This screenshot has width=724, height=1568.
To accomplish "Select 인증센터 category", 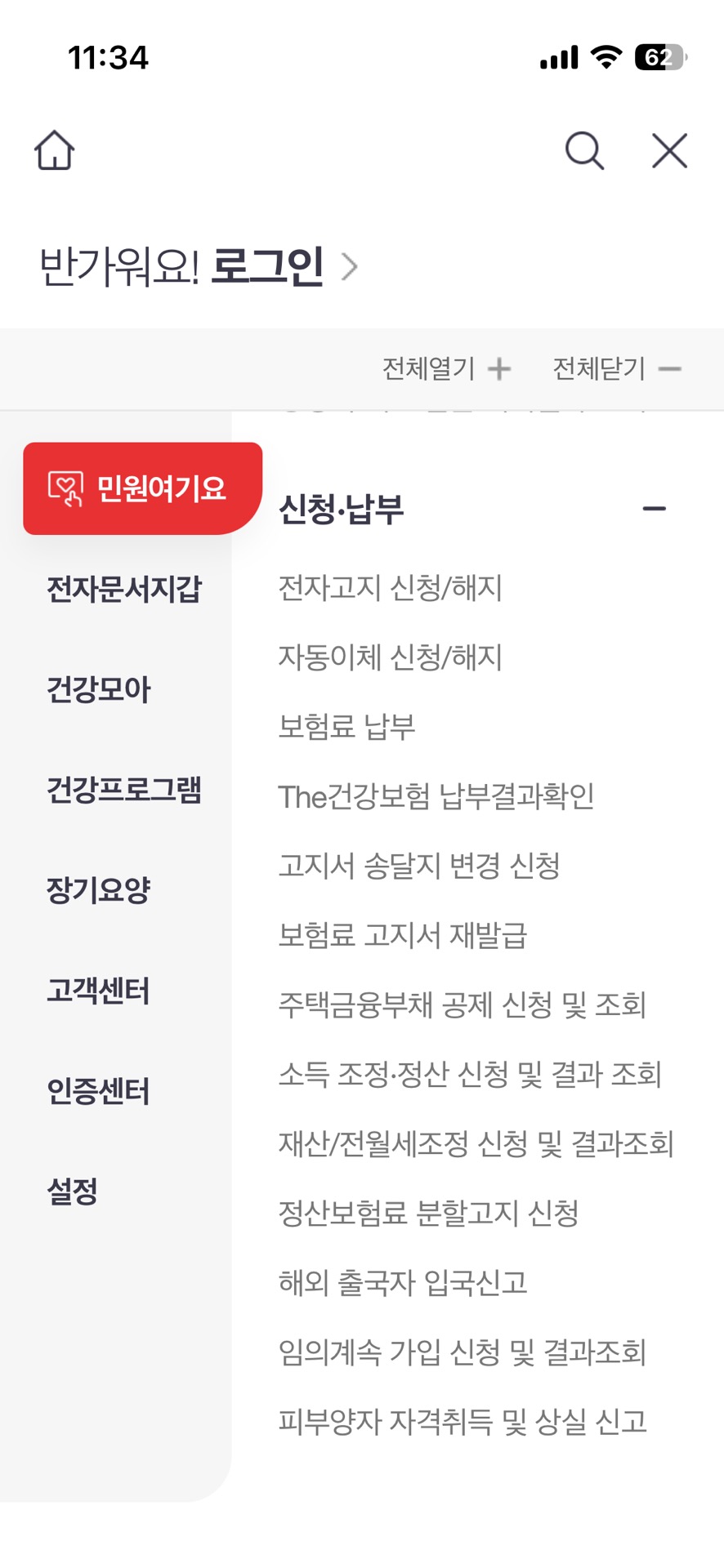I will (98, 1091).
